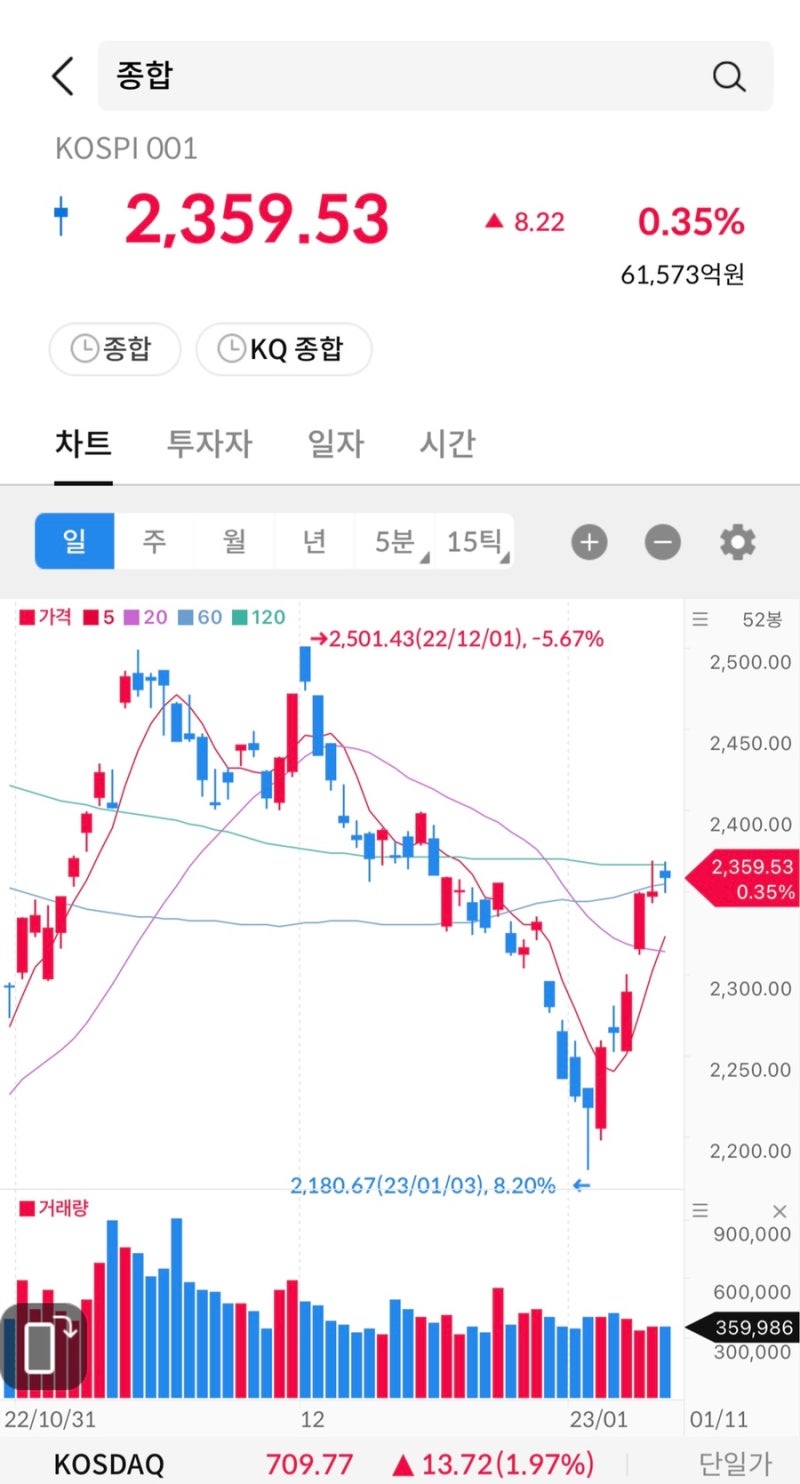Tap the screen rotation icon at bottom left

(x=45, y=1345)
